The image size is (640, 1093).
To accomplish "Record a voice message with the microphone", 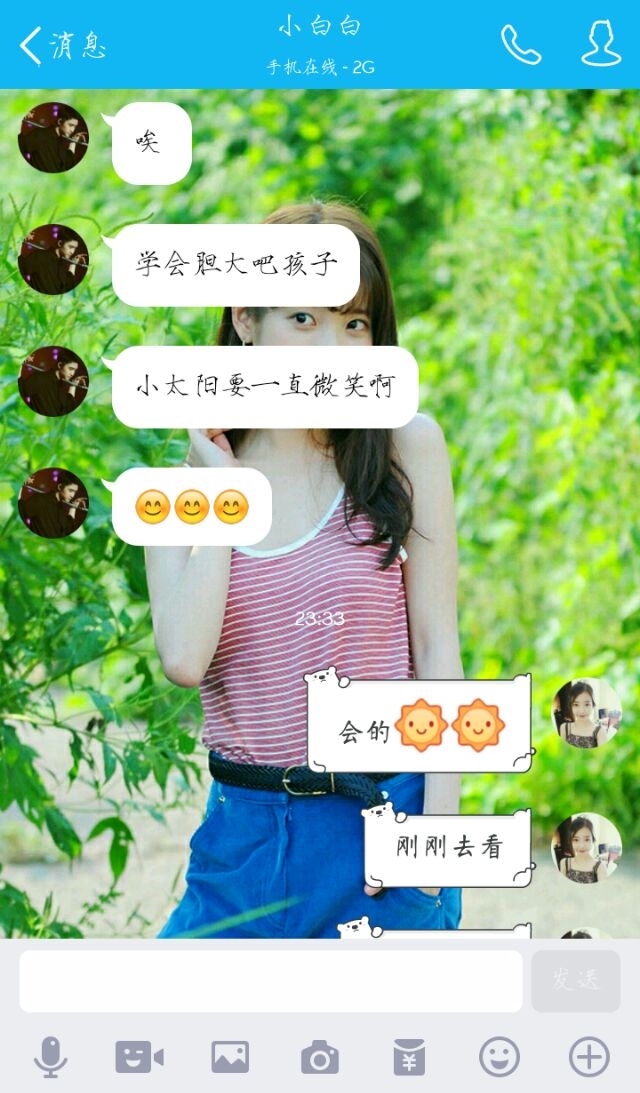I will click(51, 1057).
